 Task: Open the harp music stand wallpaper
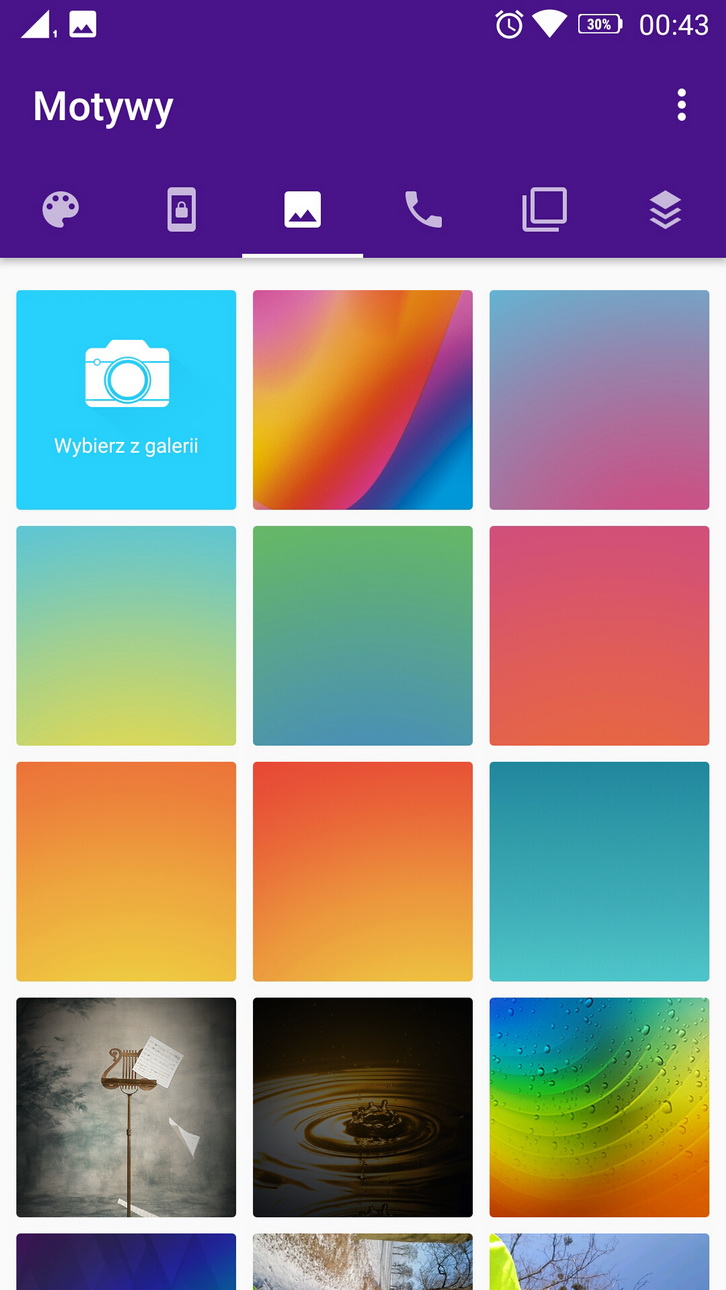(x=126, y=1107)
